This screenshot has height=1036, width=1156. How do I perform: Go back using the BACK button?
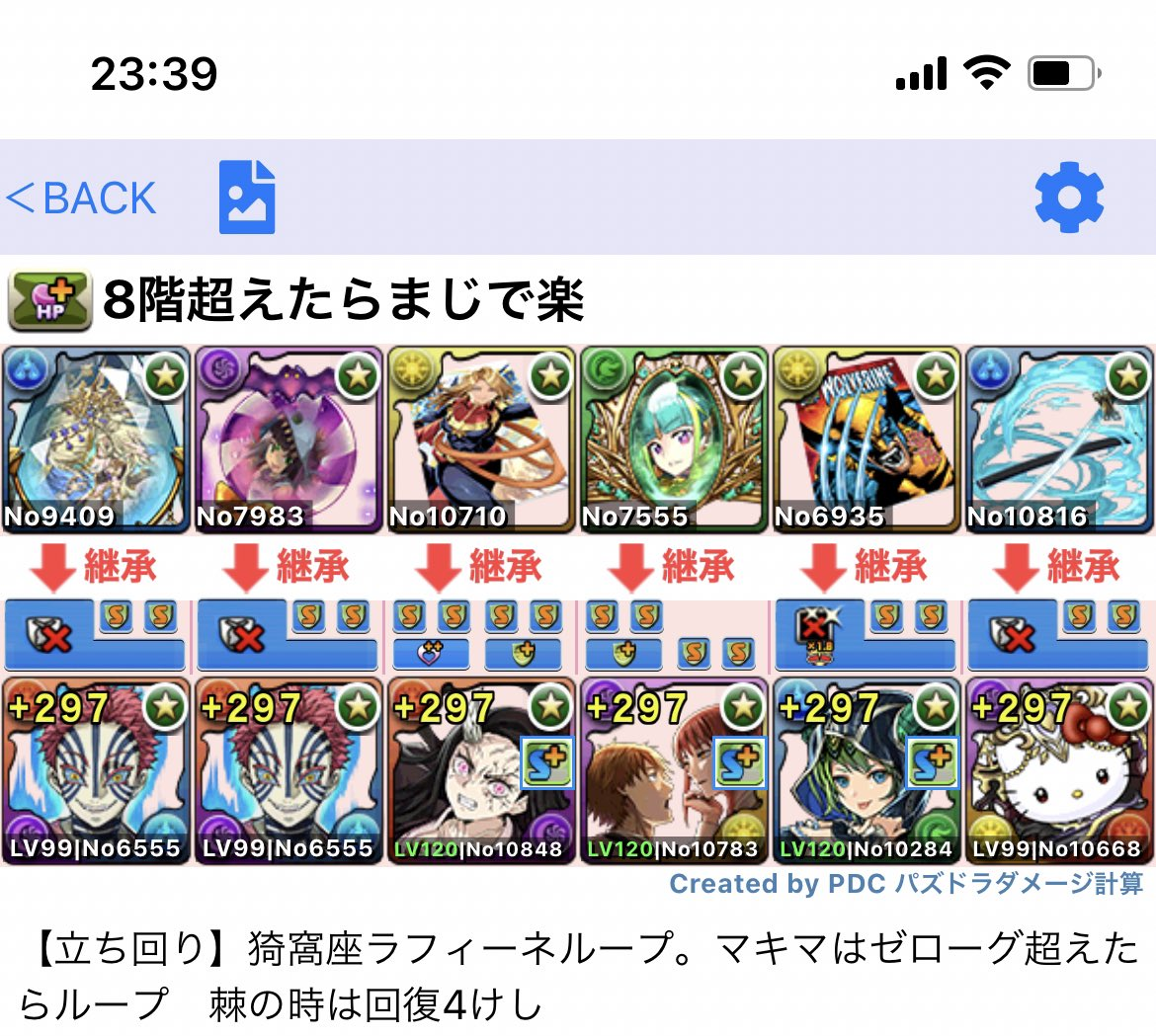click(81, 199)
